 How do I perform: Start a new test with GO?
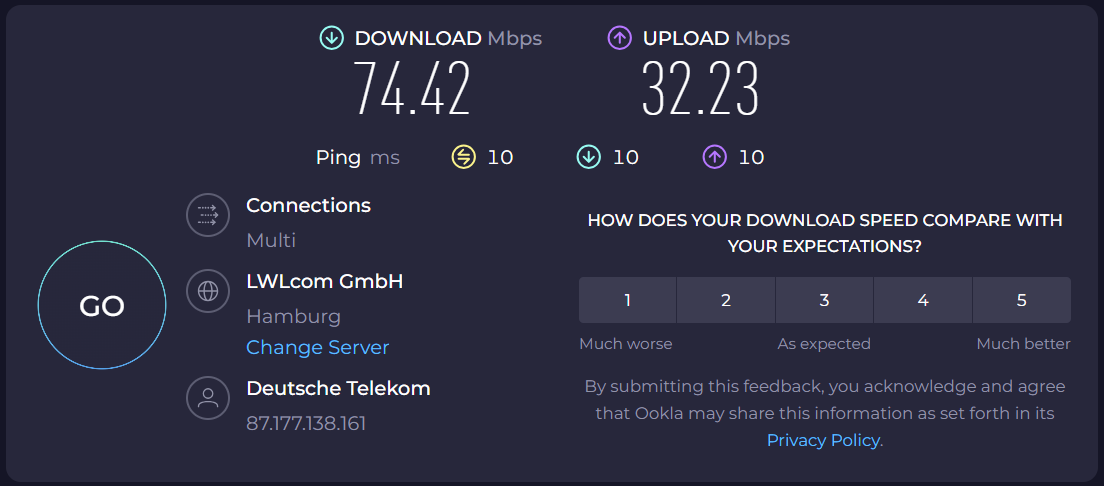click(x=101, y=306)
